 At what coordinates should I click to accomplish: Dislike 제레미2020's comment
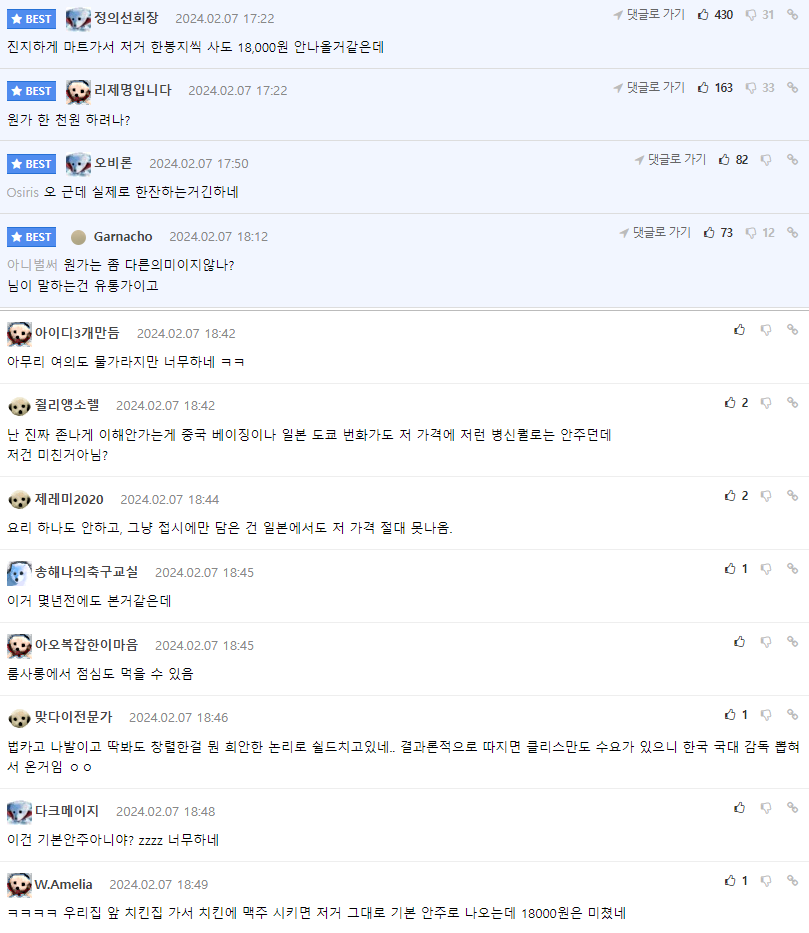(766, 496)
